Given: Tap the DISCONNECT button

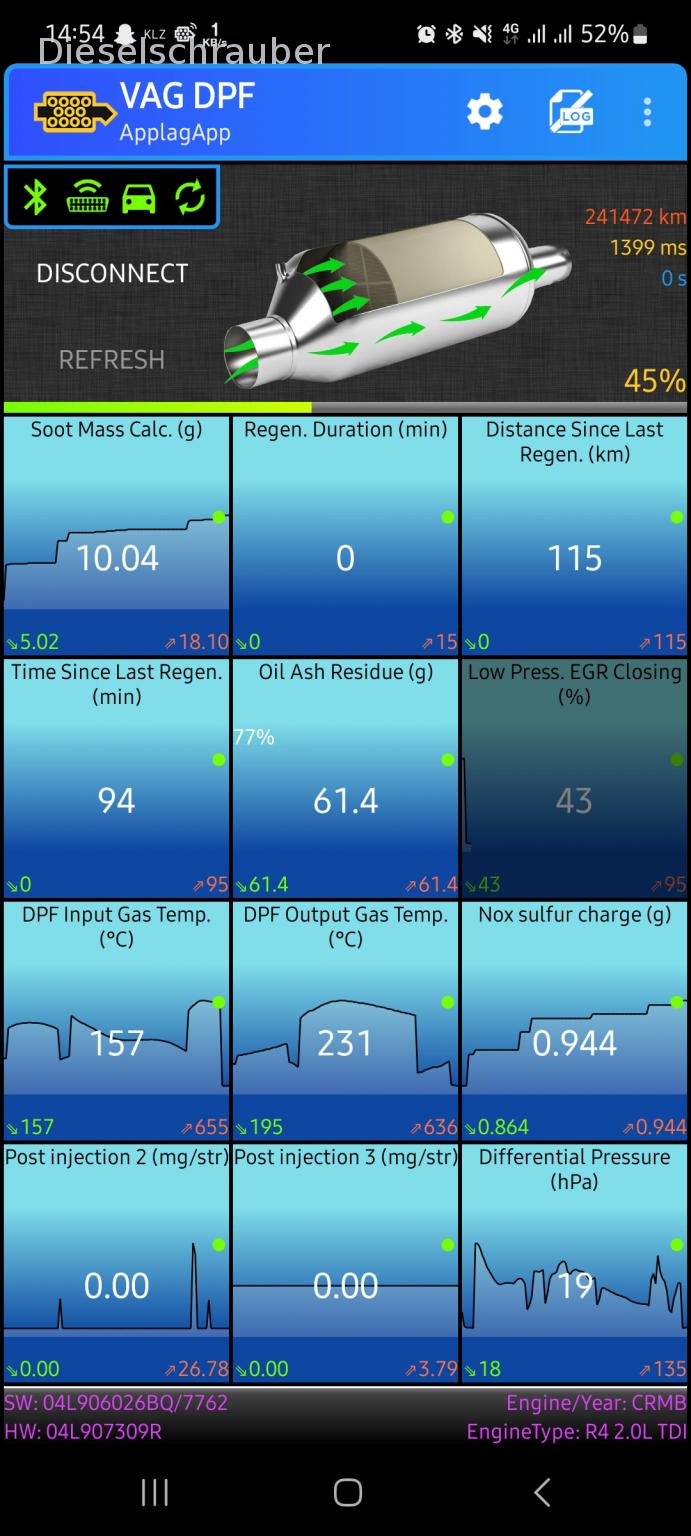Looking at the screenshot, I should [x=112, y=273].
